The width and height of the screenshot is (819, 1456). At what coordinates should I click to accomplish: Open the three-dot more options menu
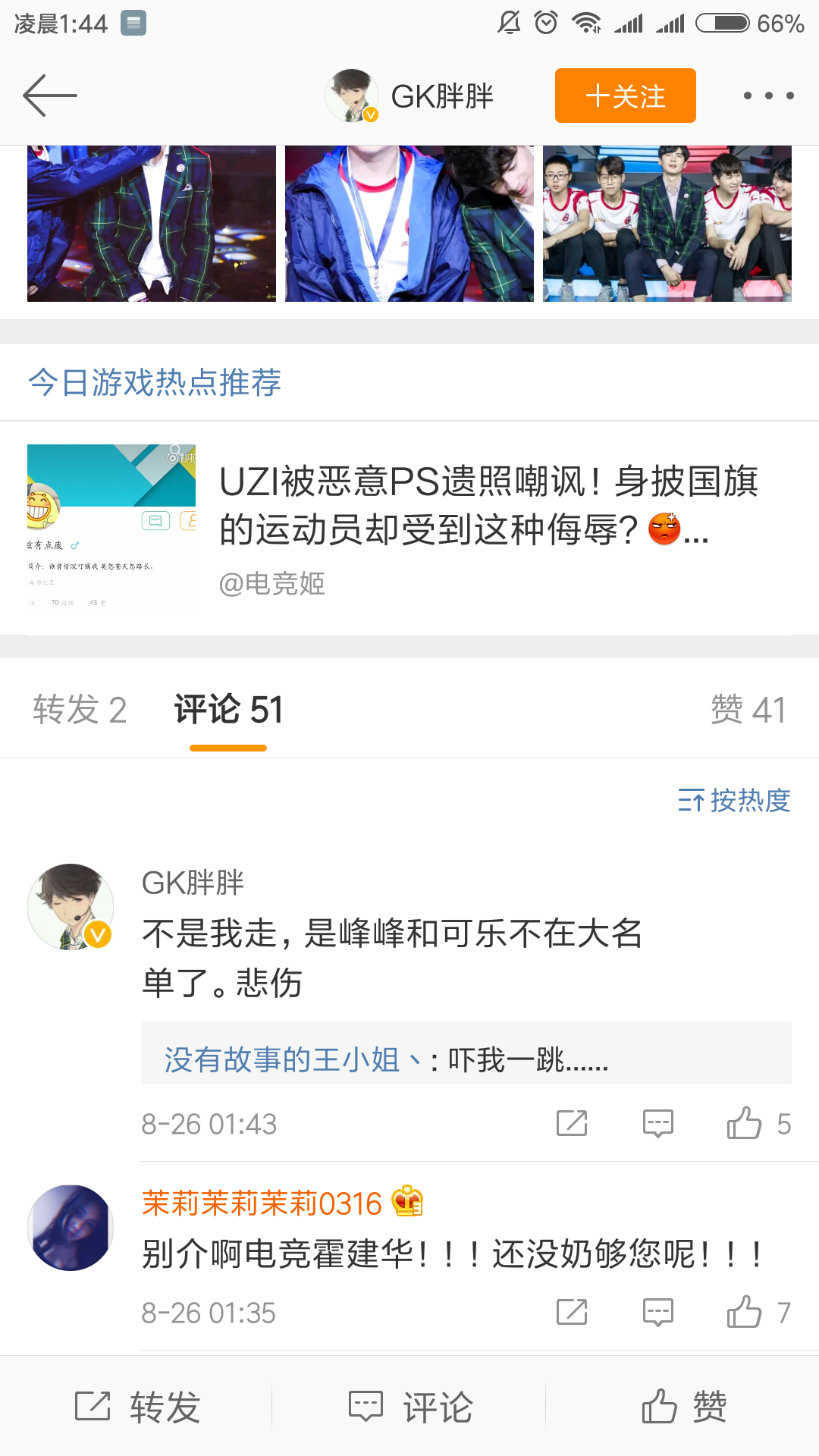pos(766,95)
